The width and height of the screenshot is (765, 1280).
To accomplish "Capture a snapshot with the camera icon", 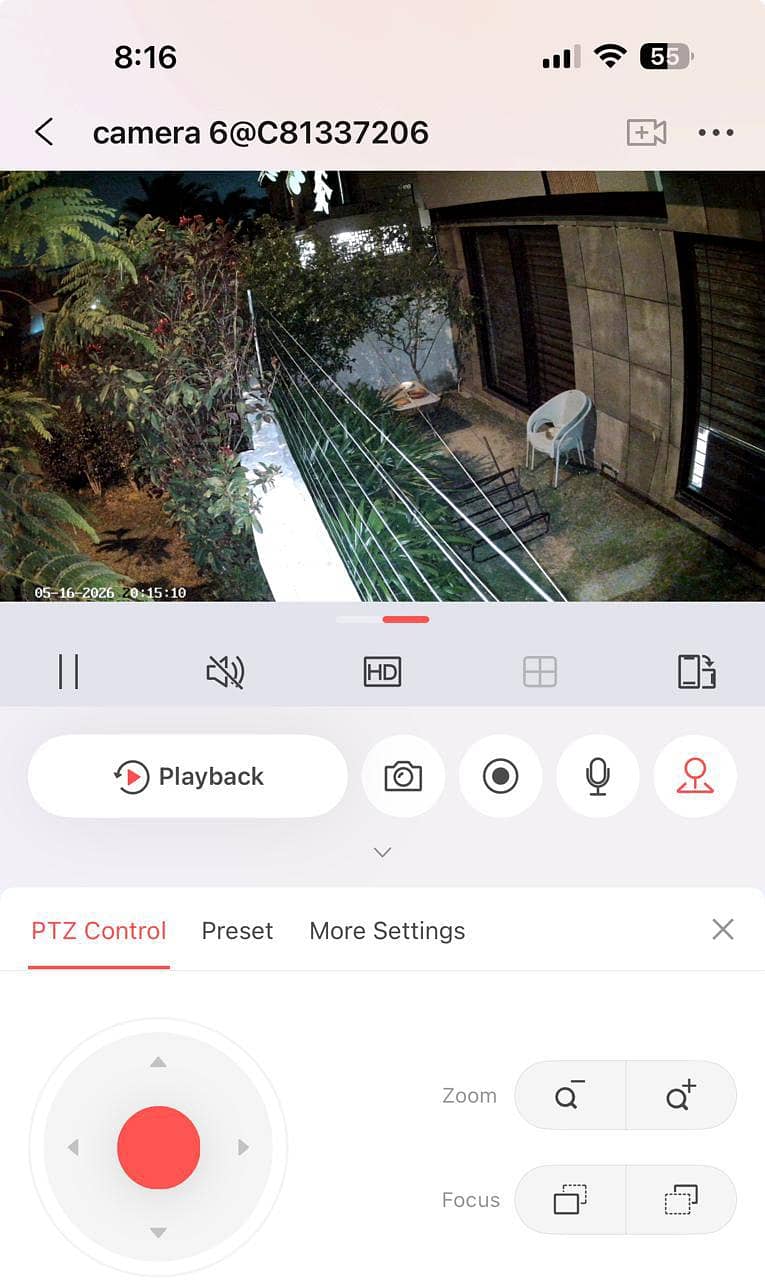I will coord(403,776).
